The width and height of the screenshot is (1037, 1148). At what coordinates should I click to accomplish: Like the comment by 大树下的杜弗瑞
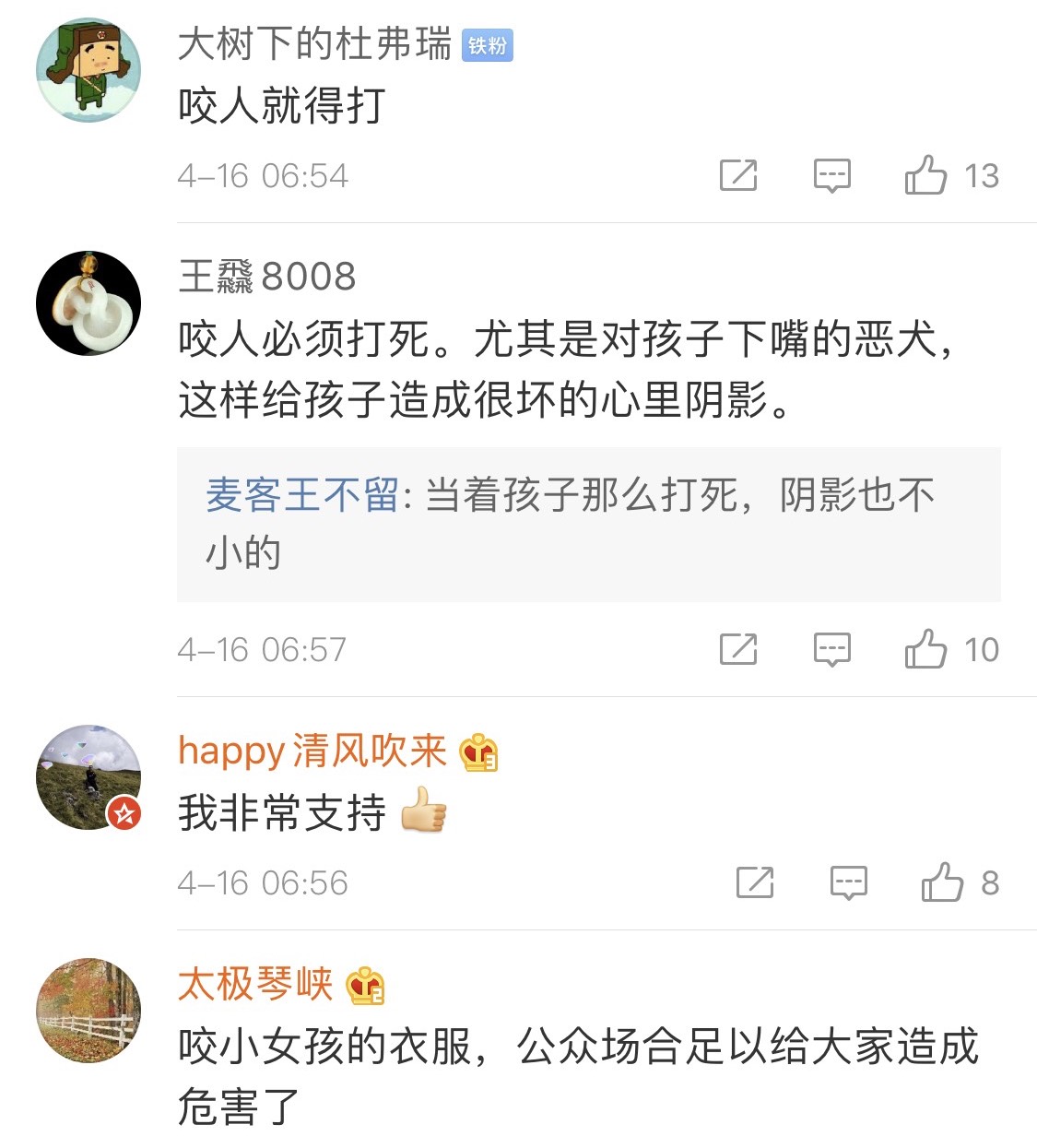(926, 175)
